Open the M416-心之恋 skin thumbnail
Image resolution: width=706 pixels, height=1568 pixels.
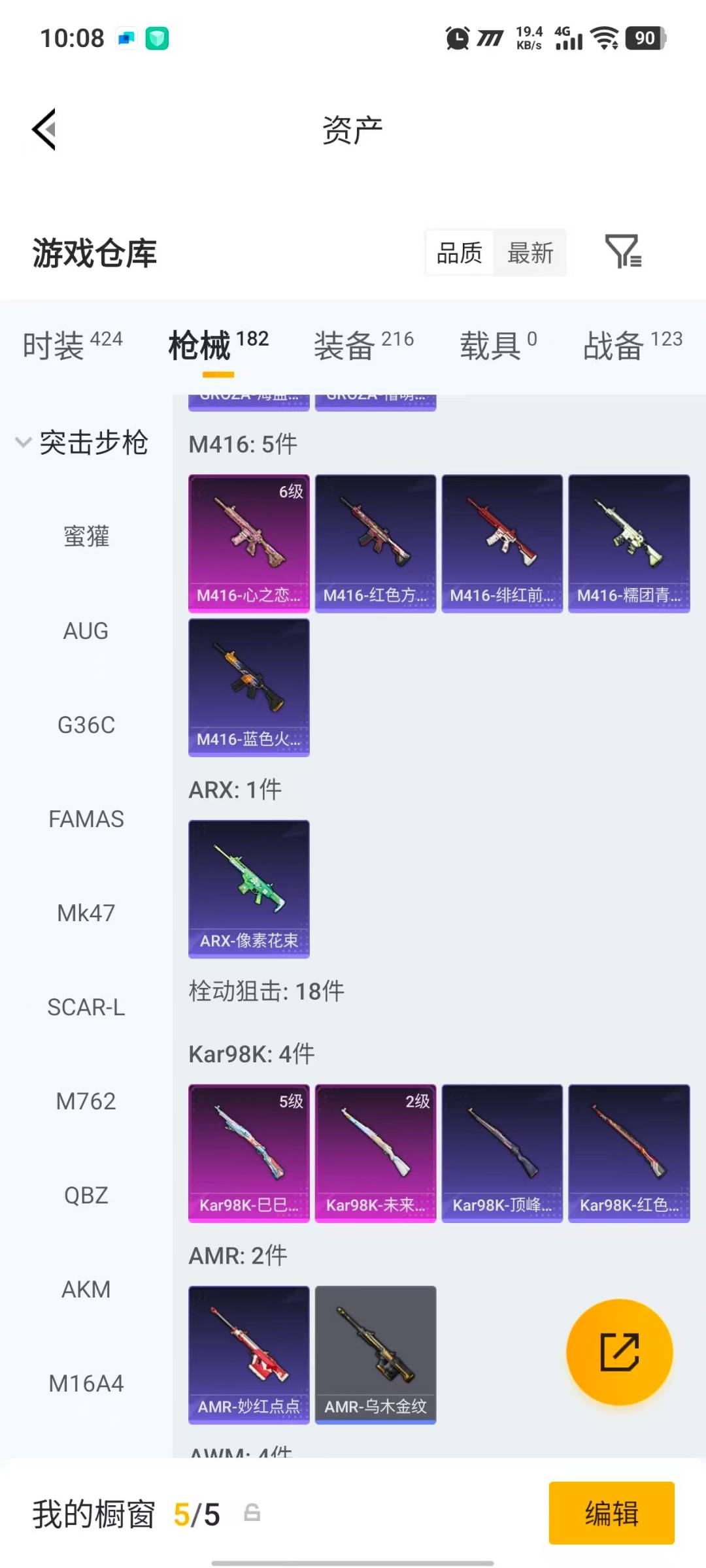[248, 543]
